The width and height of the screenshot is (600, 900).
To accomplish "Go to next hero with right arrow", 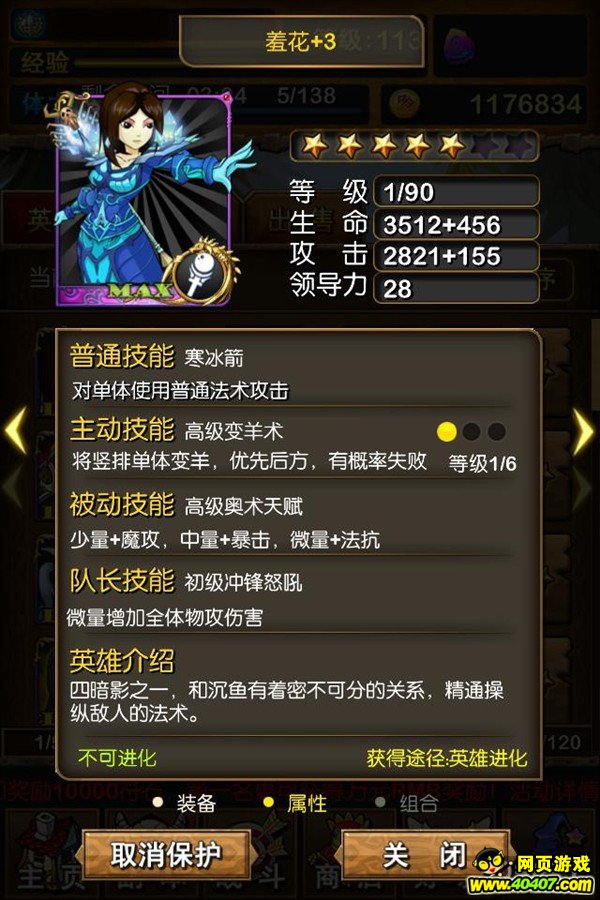I will [584, 431].
